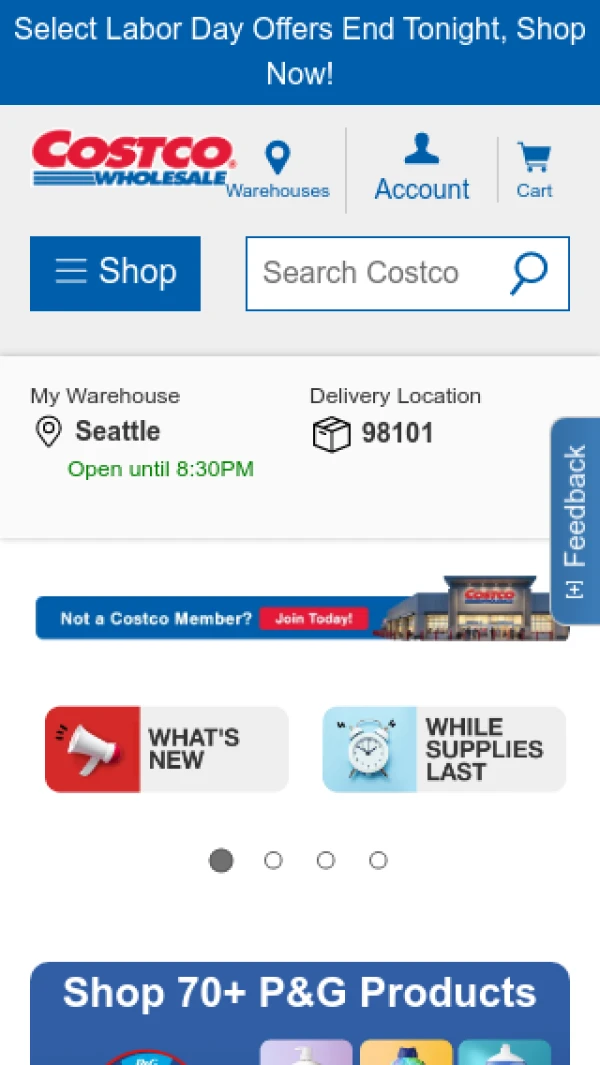Image resolution: width=600 pixels, height=1065 pixels.
Task: Open What's New category
Action: click(x=167, y=749)
